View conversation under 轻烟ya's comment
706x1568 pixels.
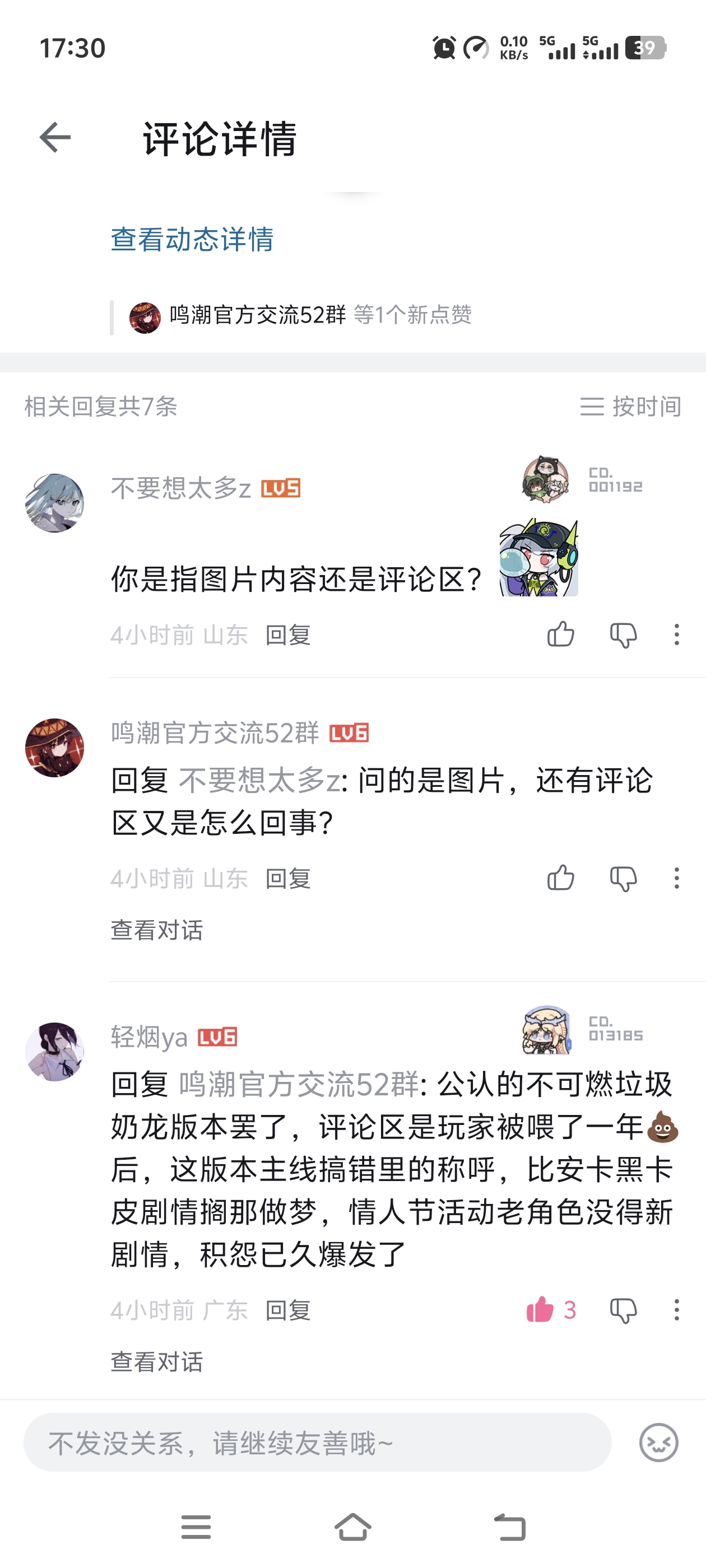[156, 1362]
